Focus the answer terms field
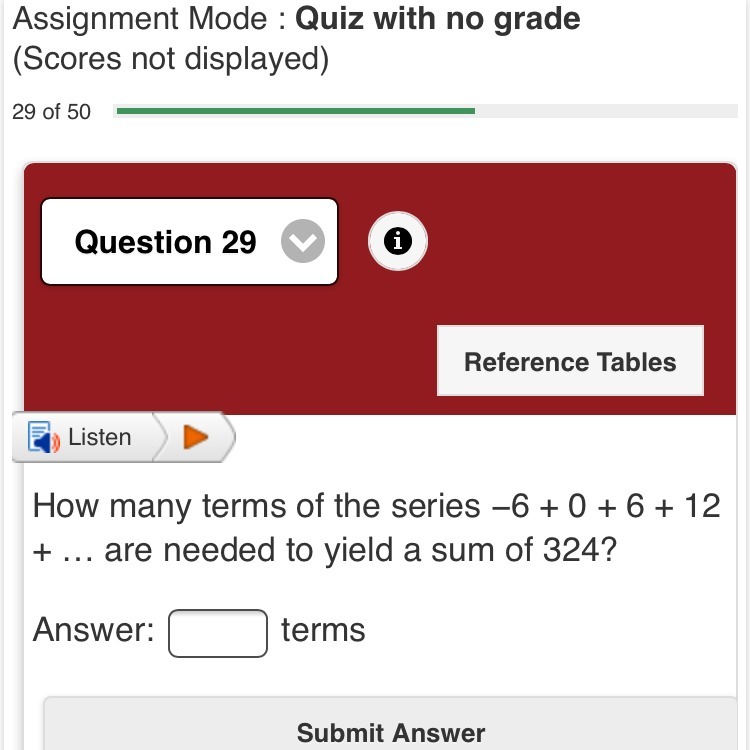750x750 pixels. point(218,632)
